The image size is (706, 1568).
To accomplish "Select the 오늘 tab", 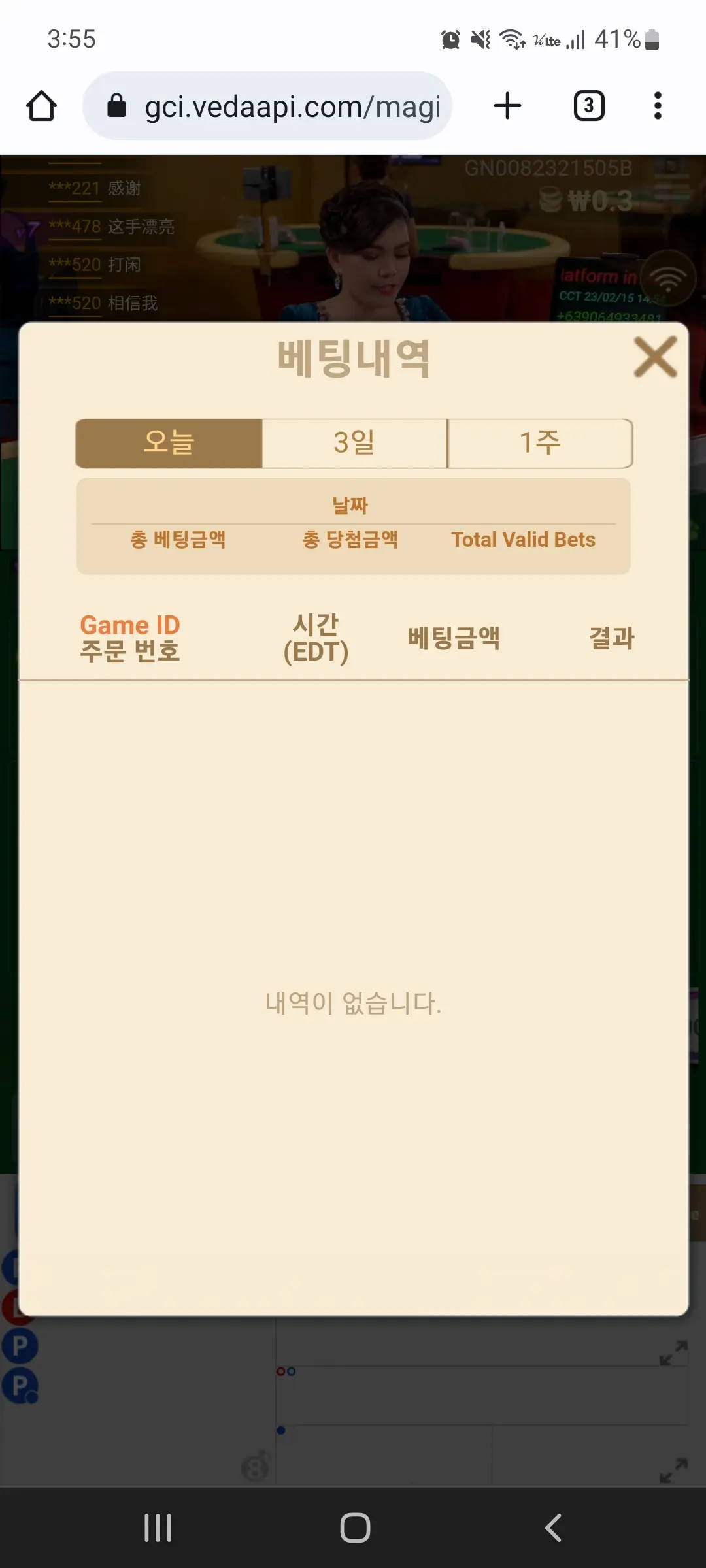I will (x=169, y=443).
